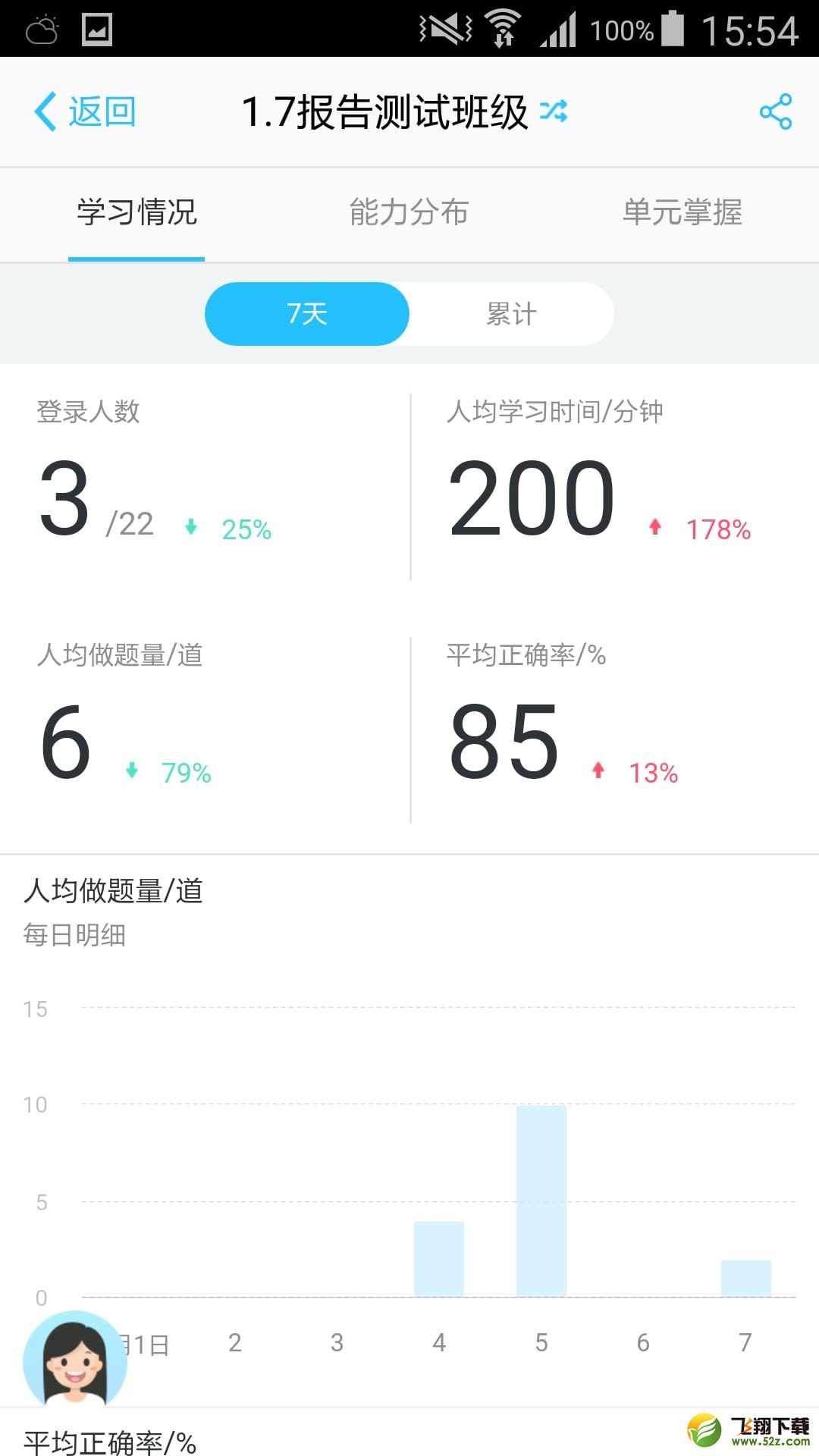Switch the range to 累计
This screenshot has width=819, height=1456.
pyautogui.click(x=512, y=314)
